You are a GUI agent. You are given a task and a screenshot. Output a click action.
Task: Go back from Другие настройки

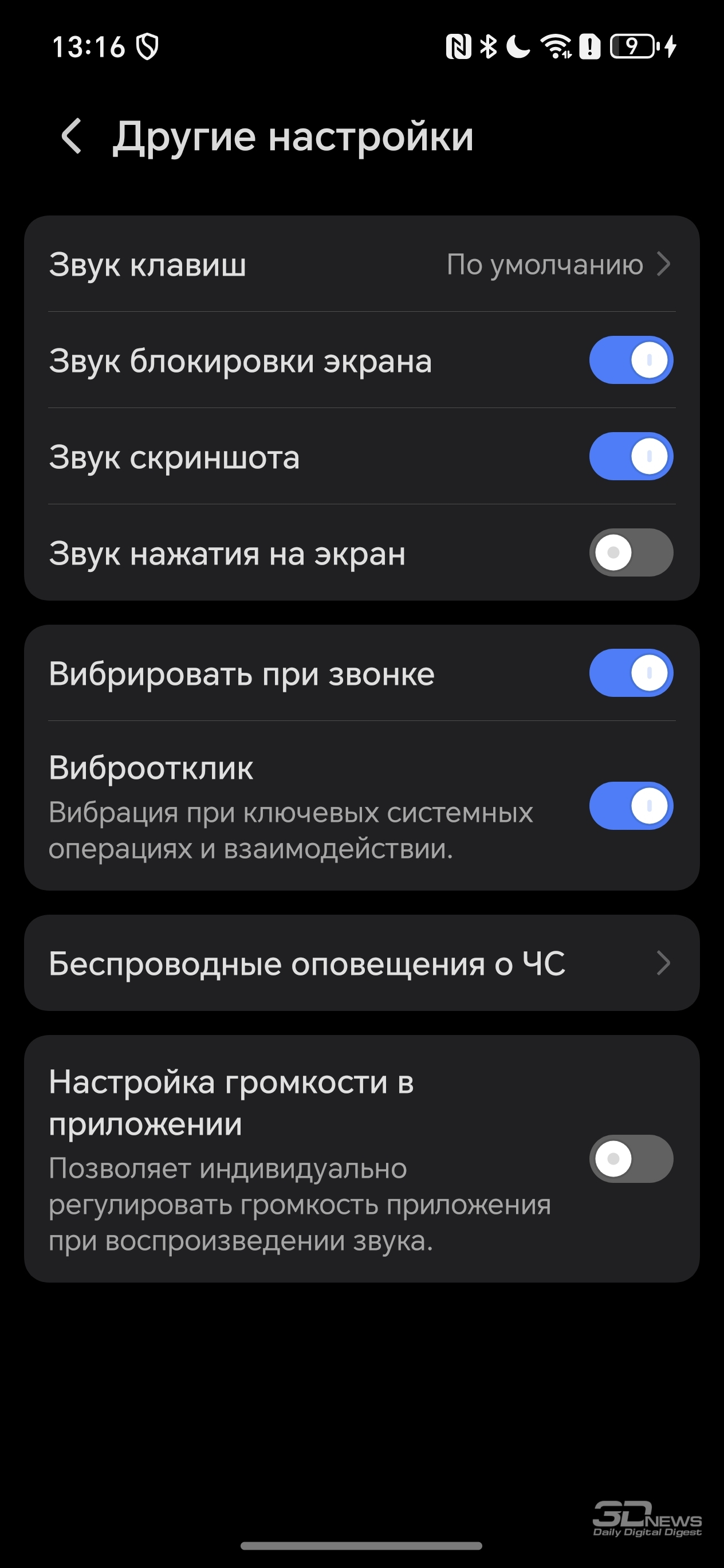coord(72,136)
